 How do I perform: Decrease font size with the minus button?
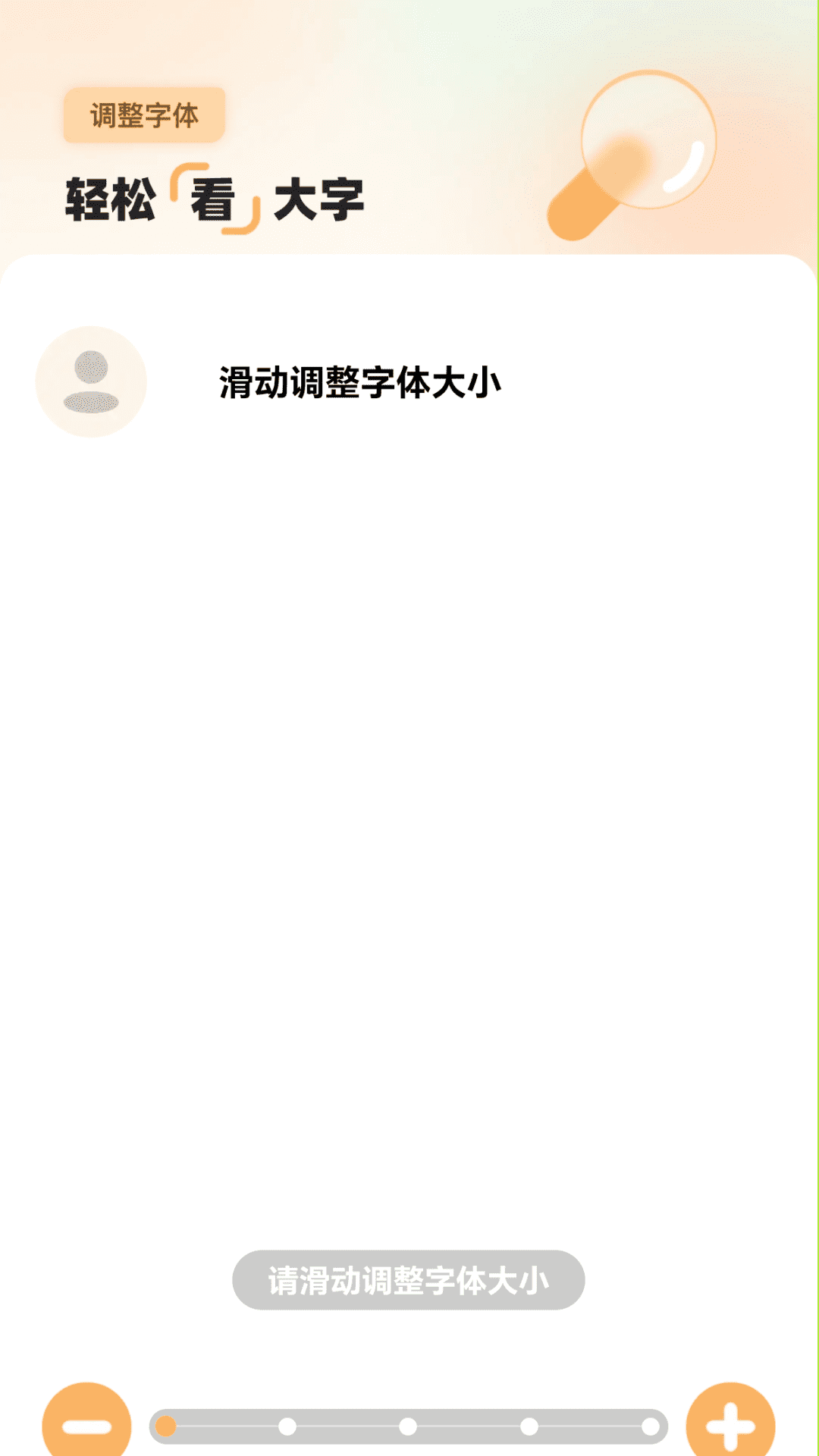coord(86,1424)
